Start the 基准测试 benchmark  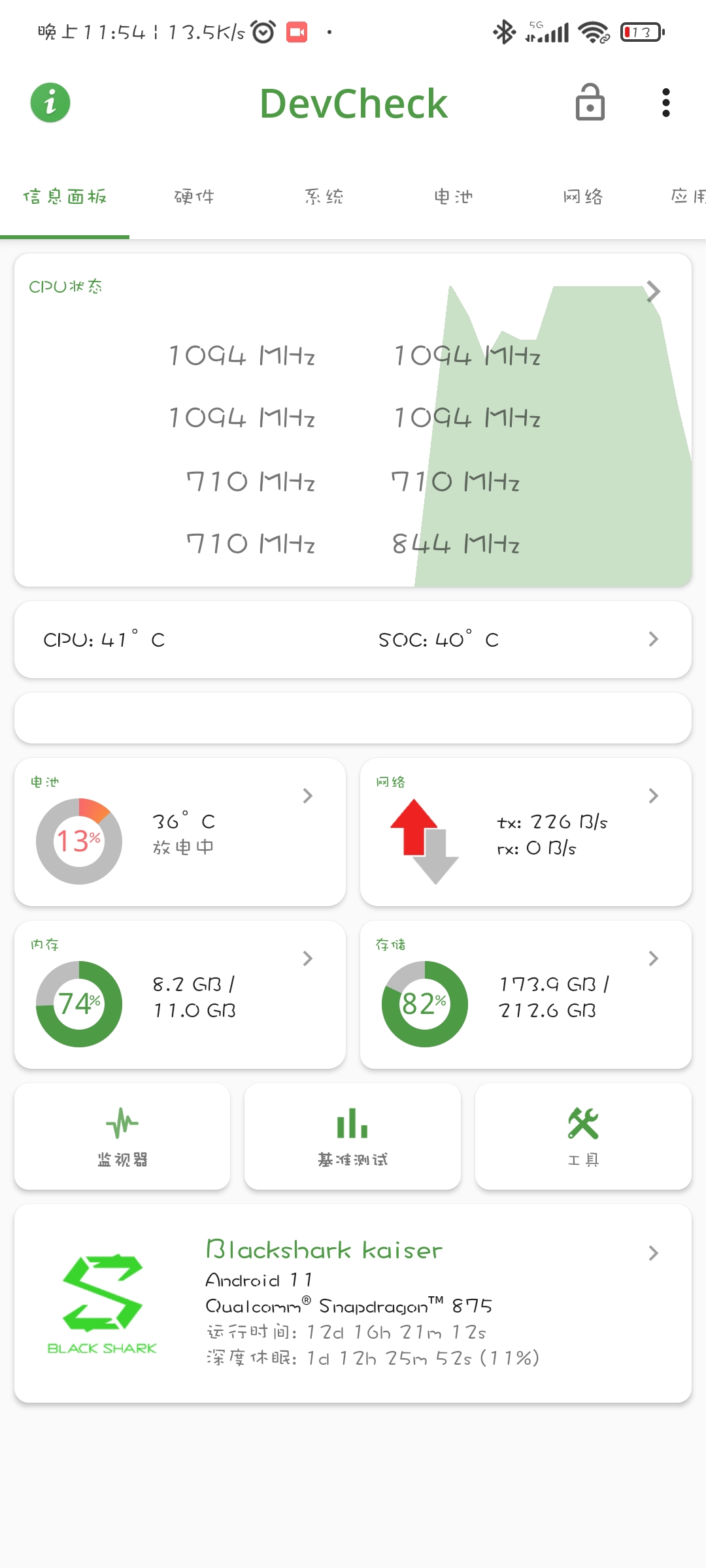pos(352,1136)
